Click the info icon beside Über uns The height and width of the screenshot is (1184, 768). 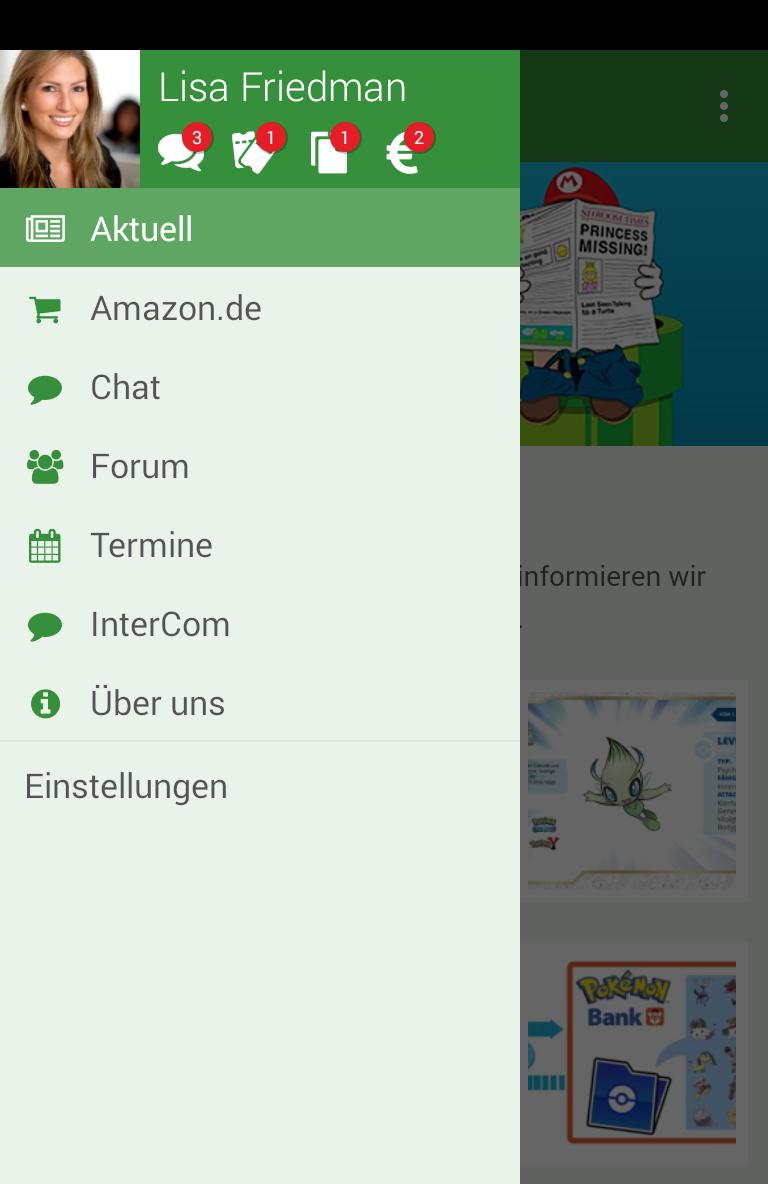(x=44, y=702)
